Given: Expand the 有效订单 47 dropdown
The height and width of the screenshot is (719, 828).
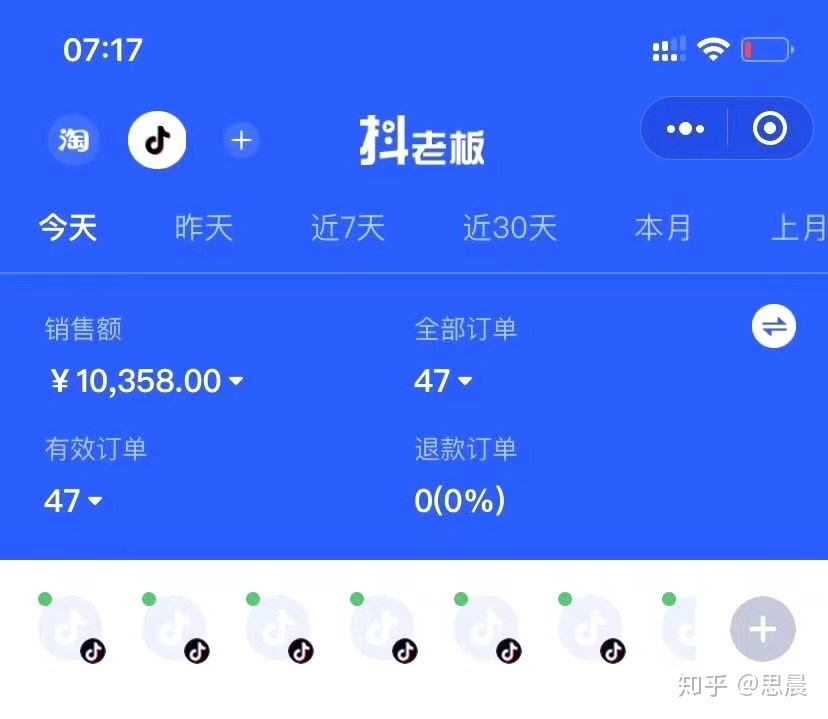Looking at the screenshot, I should (73, 500).
